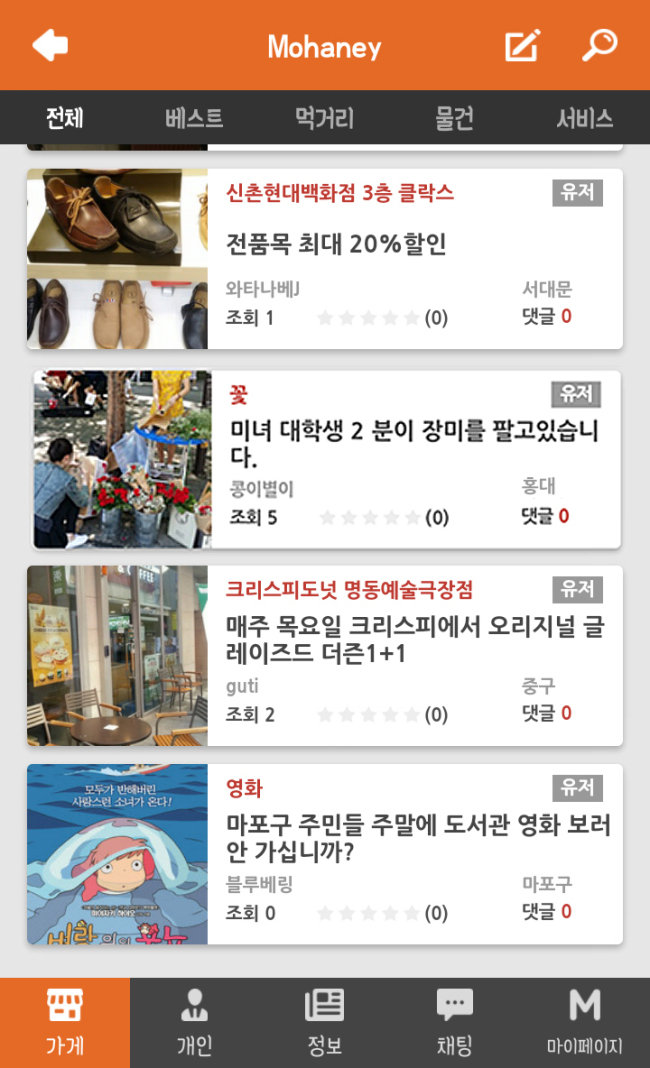The height and width of the screenshot is (1068, 650).
Task: Go back using the arrow icon
Action: [x=50, y=46]
